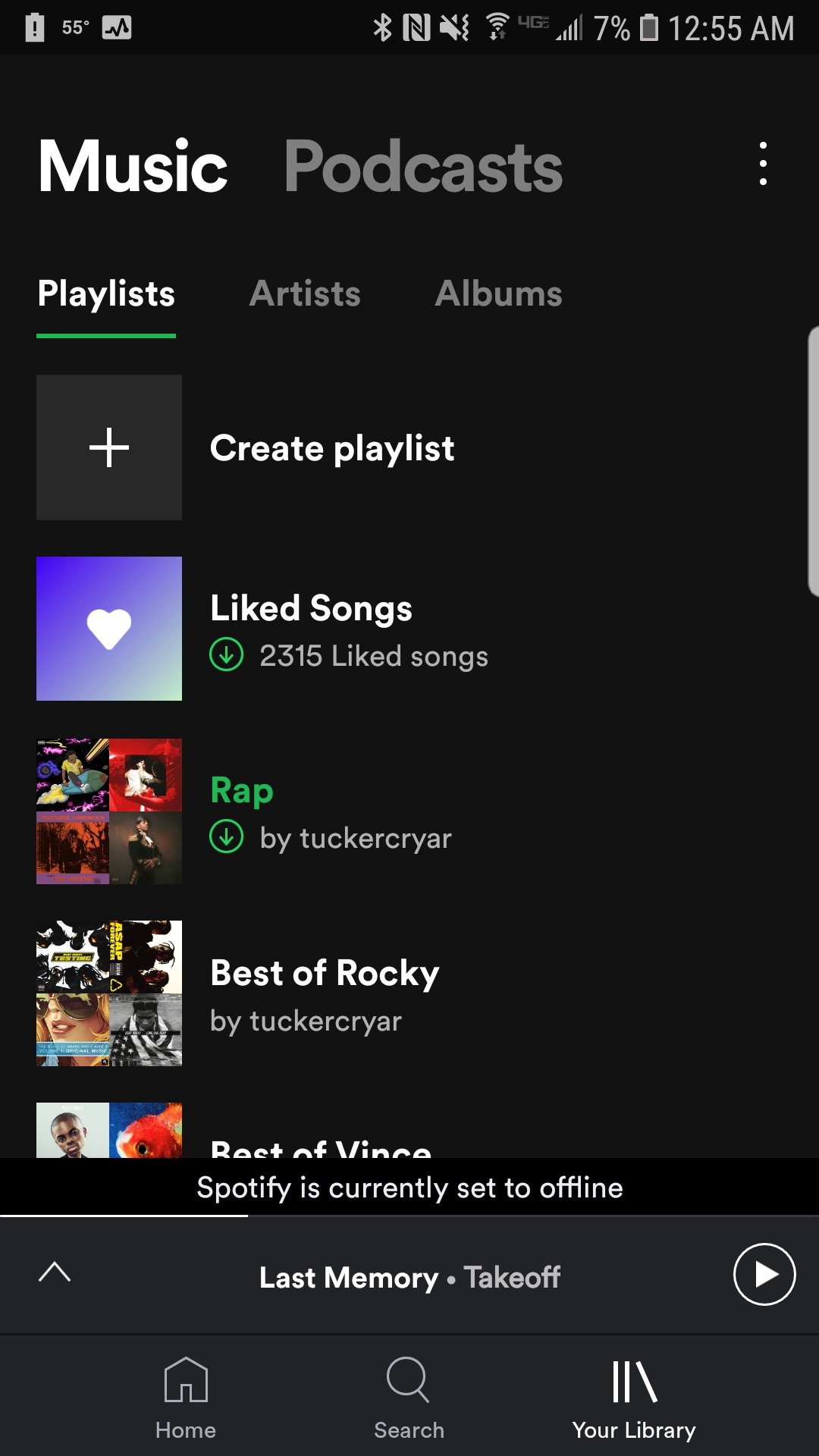Switch to the Podcasts section

pyautogui.click(x=423, y=168)
